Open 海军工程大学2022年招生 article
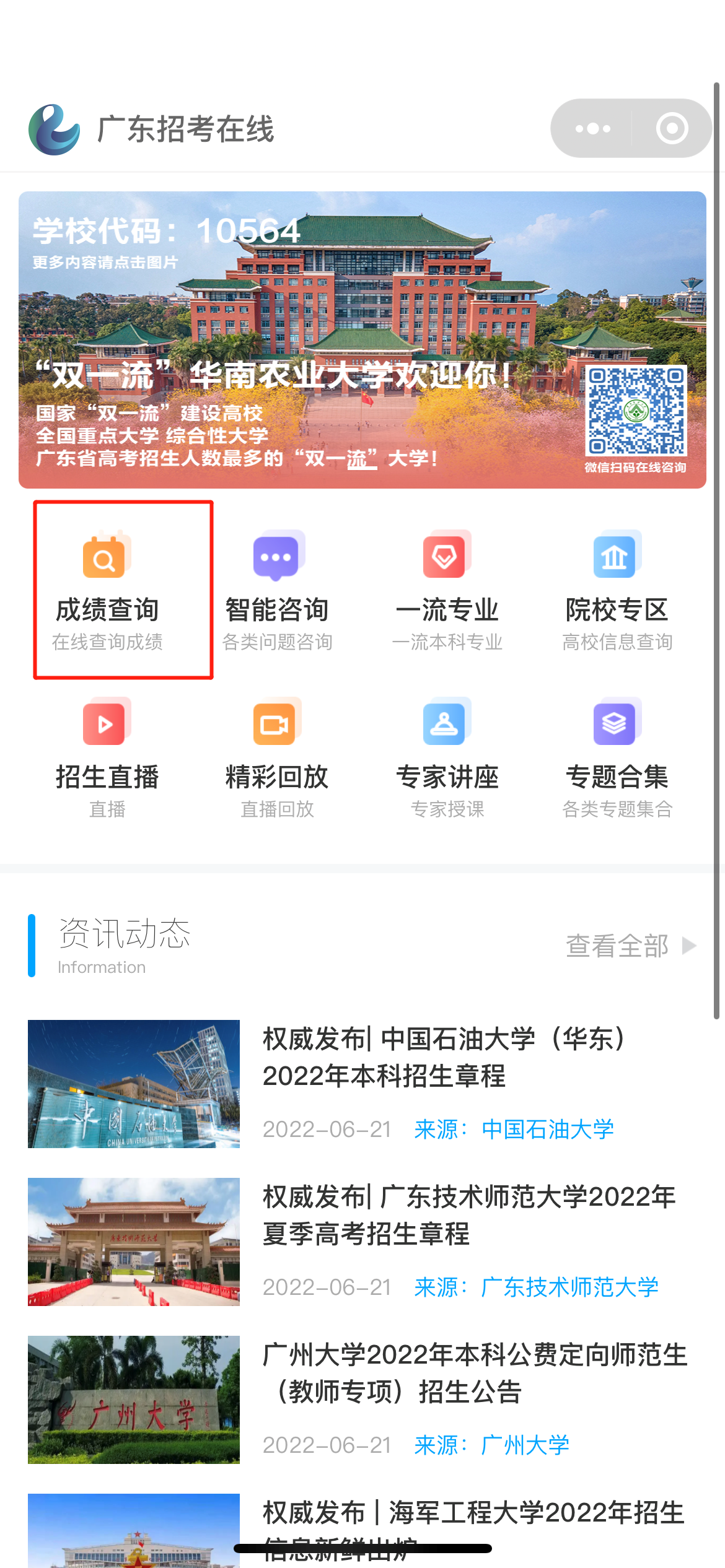 tap(473, 1514)
